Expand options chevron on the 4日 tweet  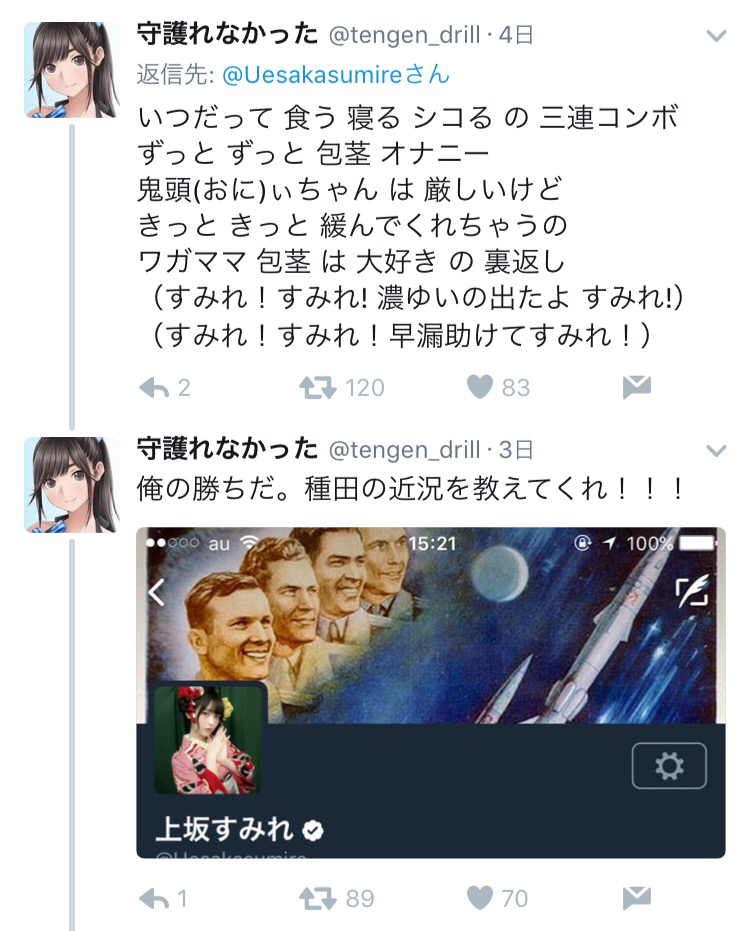pos(716,36)
